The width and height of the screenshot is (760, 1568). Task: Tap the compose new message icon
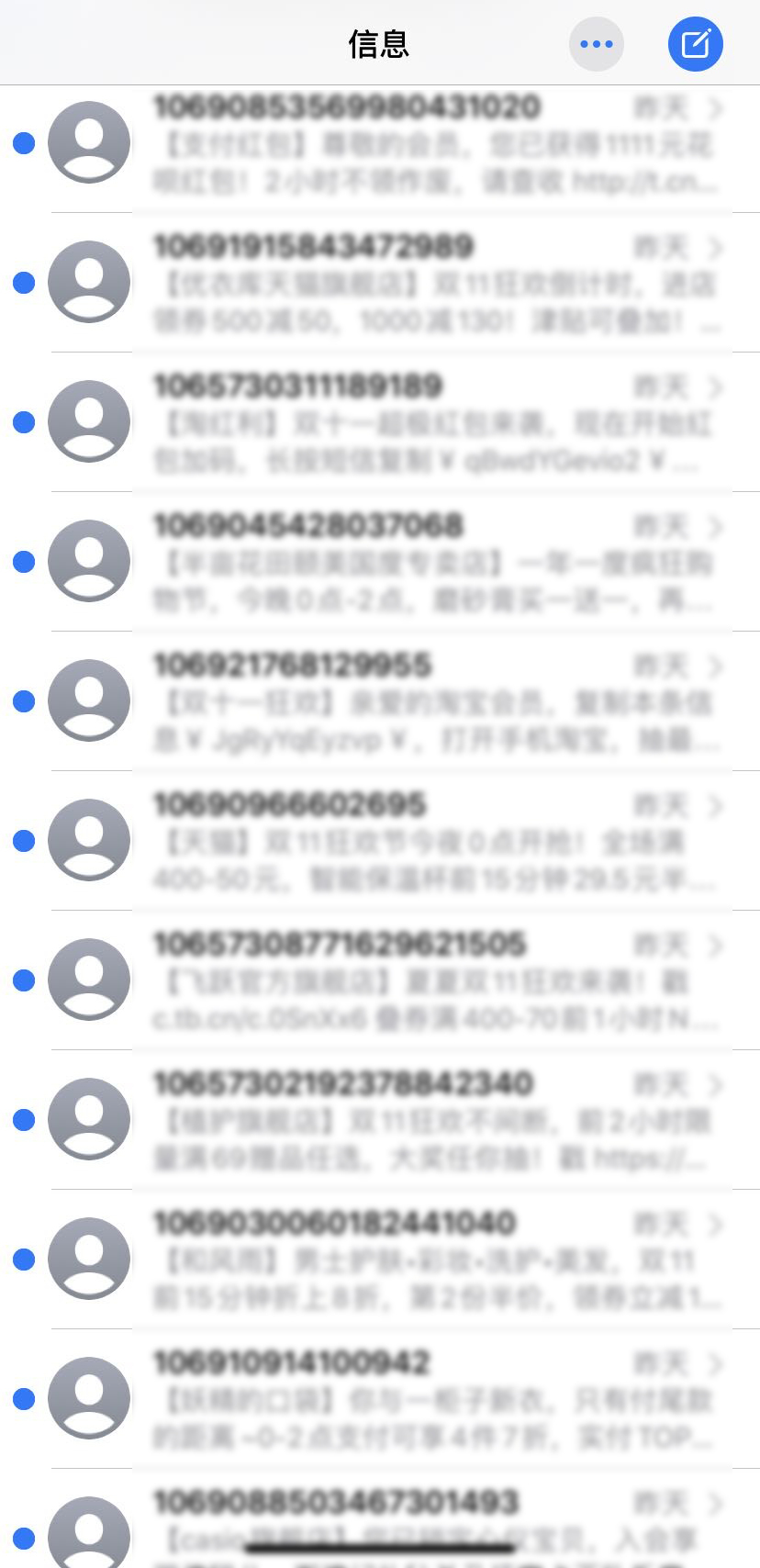pyautogui.click(x=696, y=43)
